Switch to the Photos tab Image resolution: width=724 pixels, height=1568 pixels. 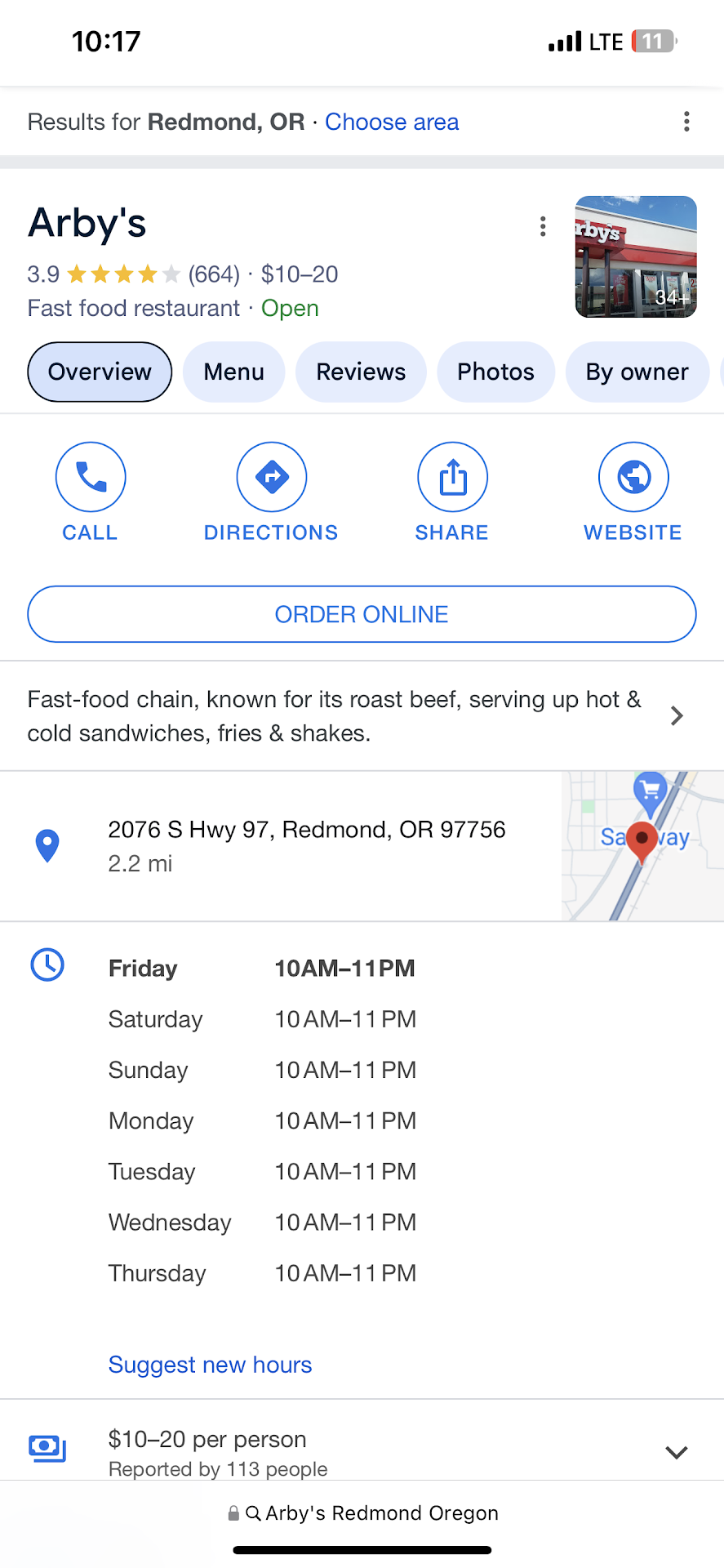pyautogui.click(x=495, y=372)
